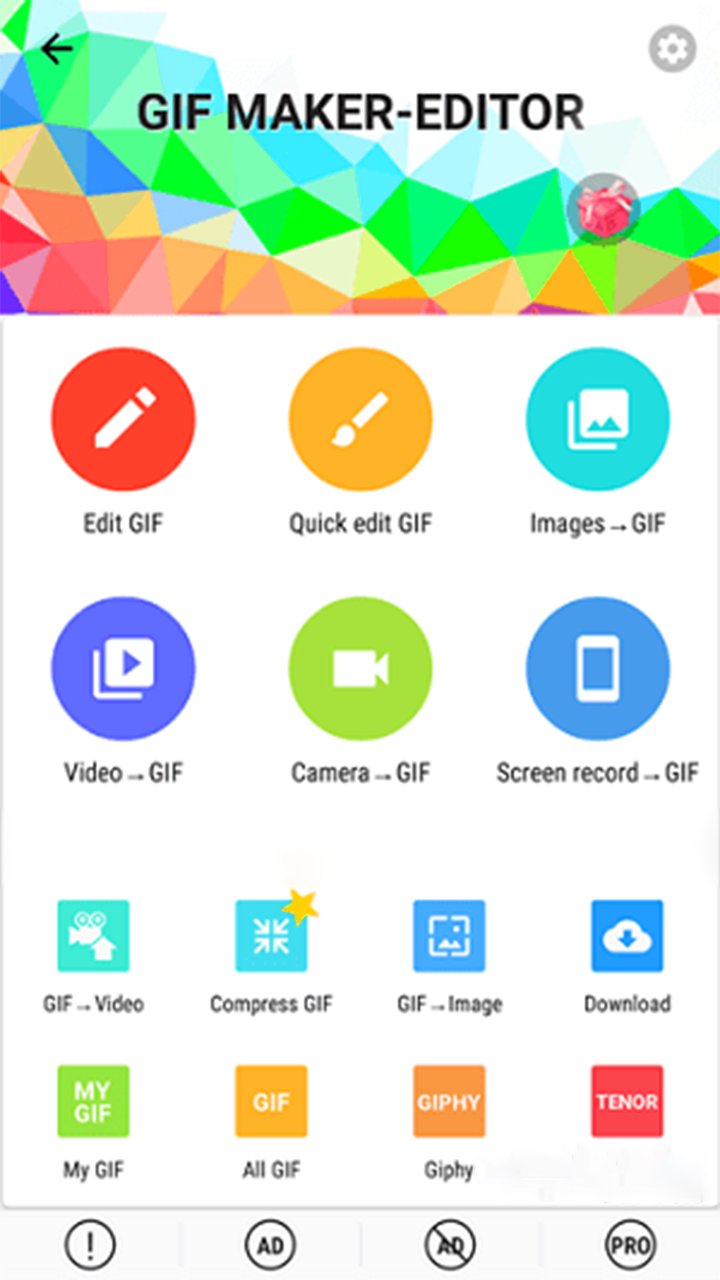Viewport: 720px width, 1280px height.
Task: Open the Giphy library
Action: pyautogui.click(x=448, y=1101)
